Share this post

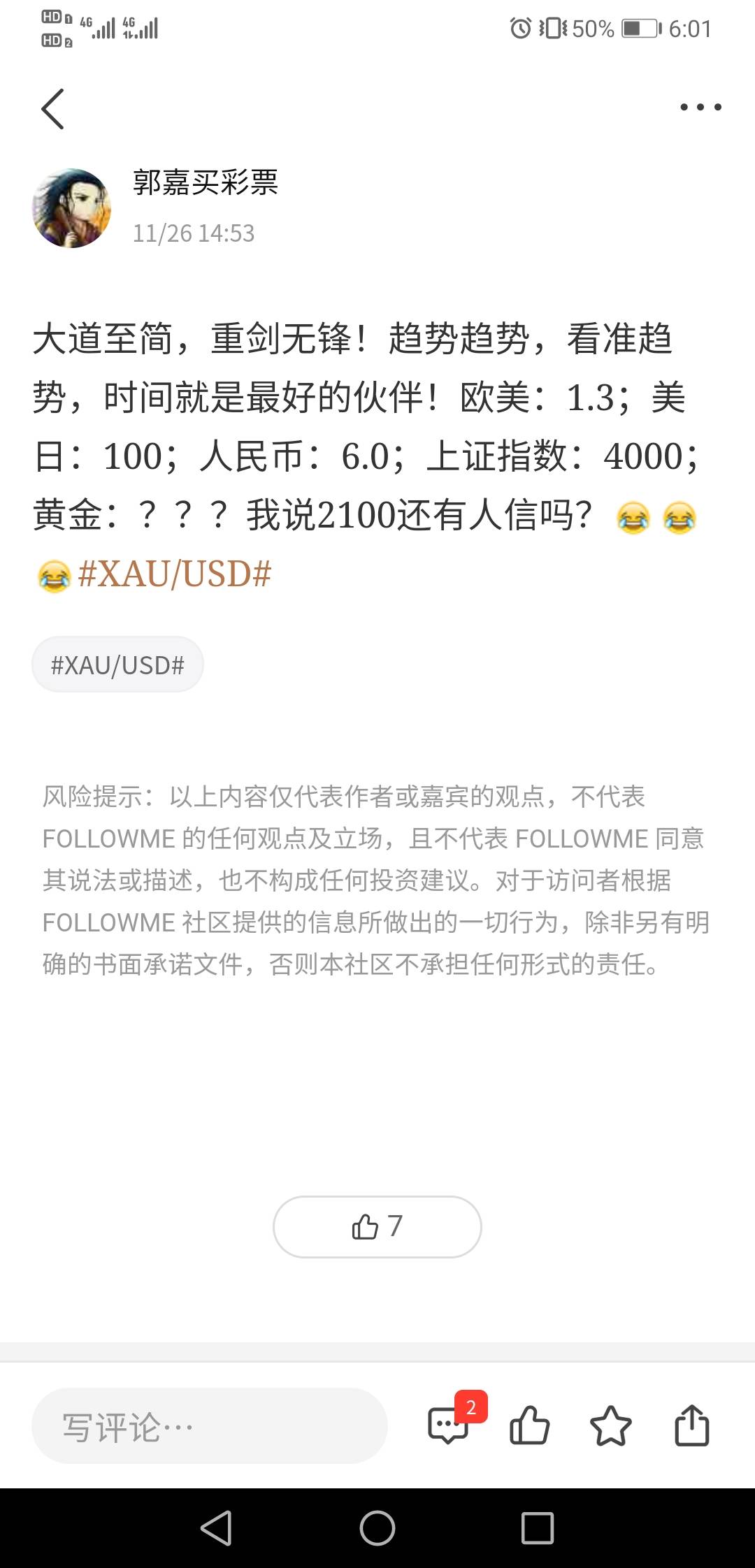pyautogui.click(x=691, y=1425)
